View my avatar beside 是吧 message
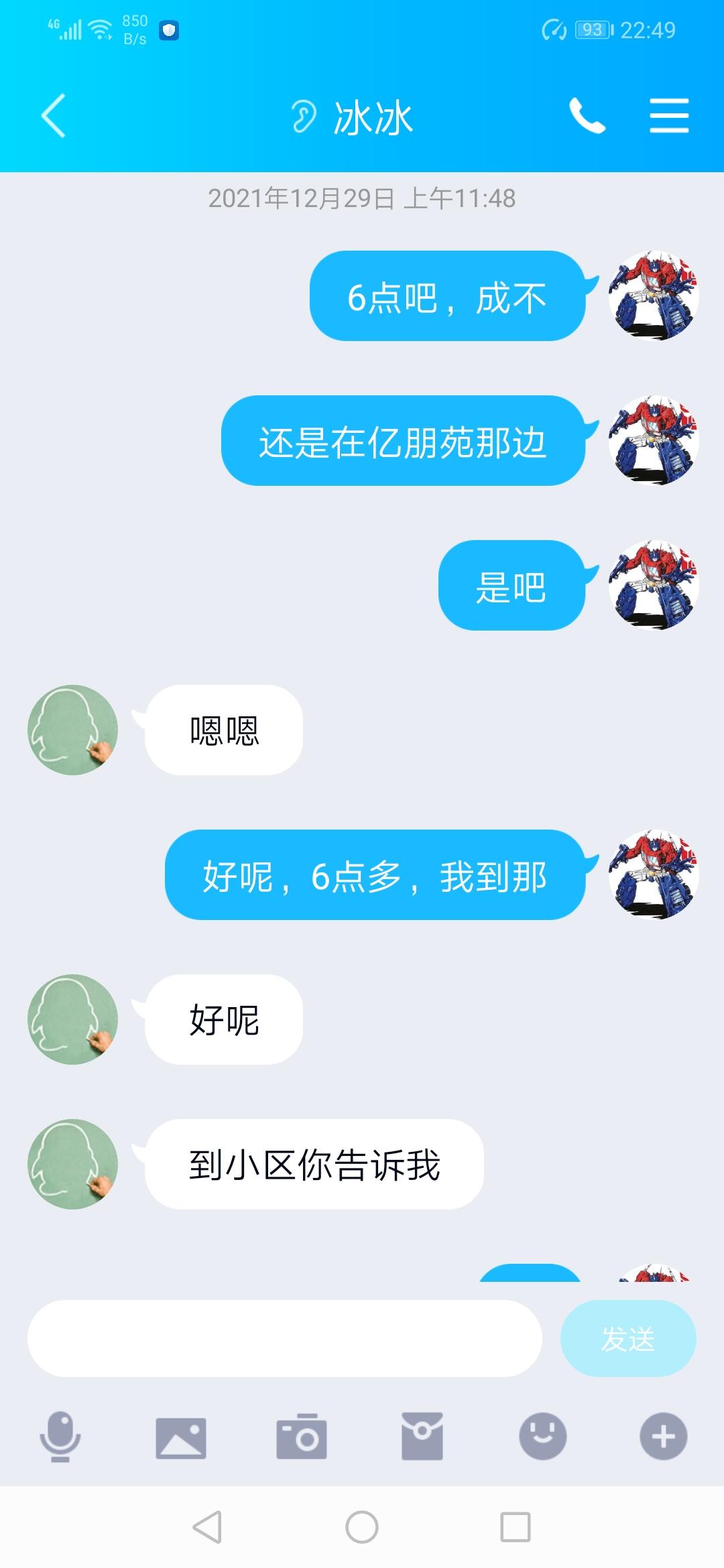Viewport: 724px width, 1568px height. 654,585
